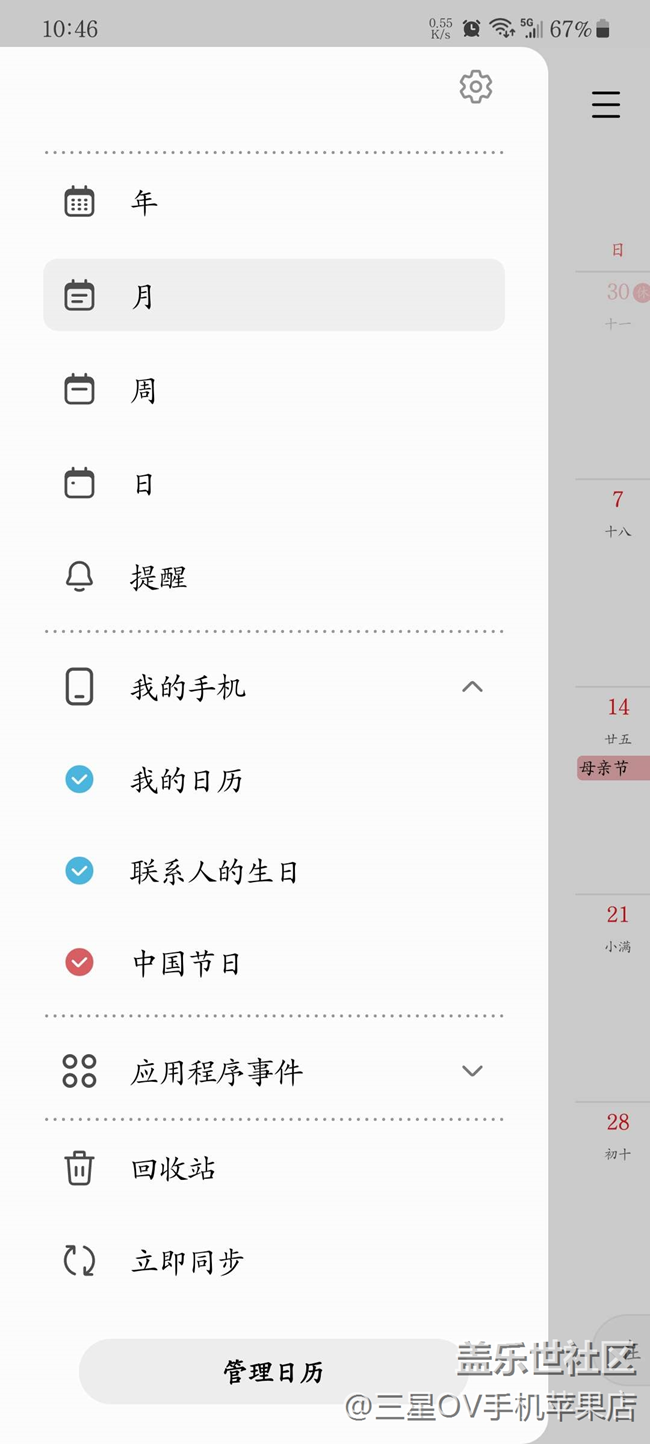Viewport: 650px width, 1444px height.
Task: Collapse the 我的手机 section
Action: click(472, 687)
